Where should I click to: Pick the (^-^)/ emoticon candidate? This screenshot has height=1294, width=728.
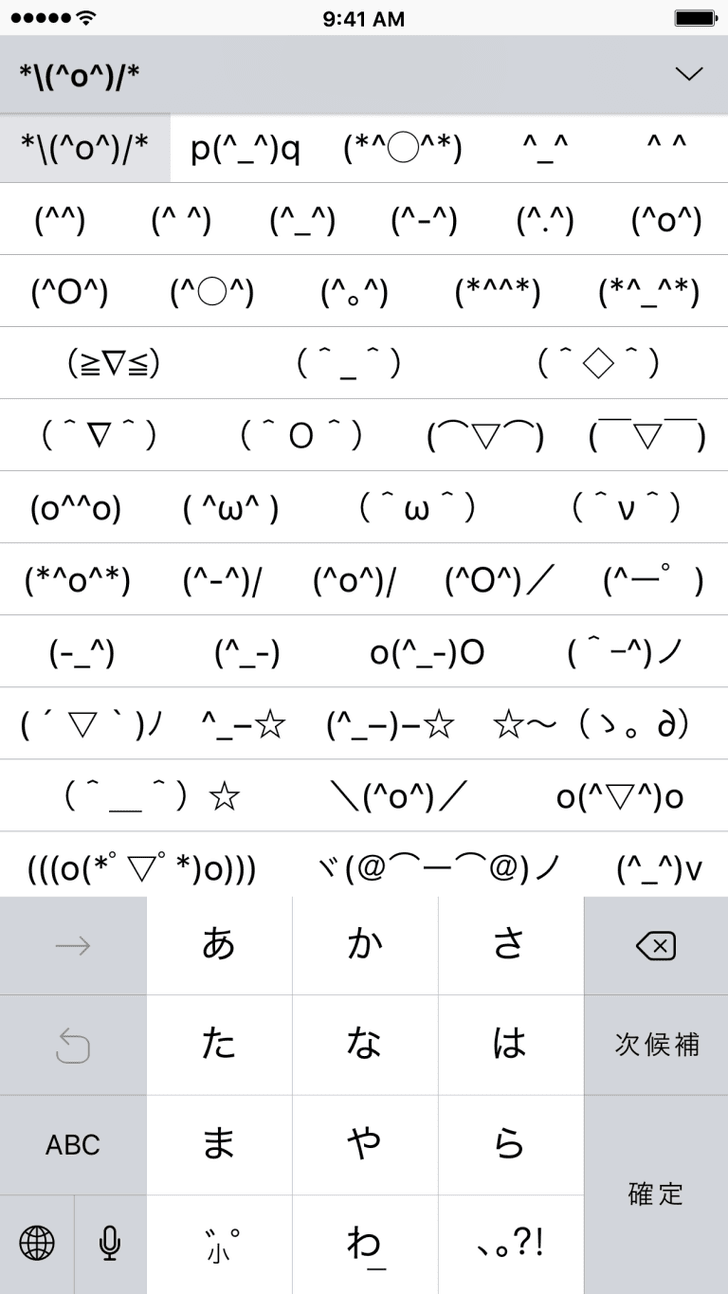(x=222, y=580)
